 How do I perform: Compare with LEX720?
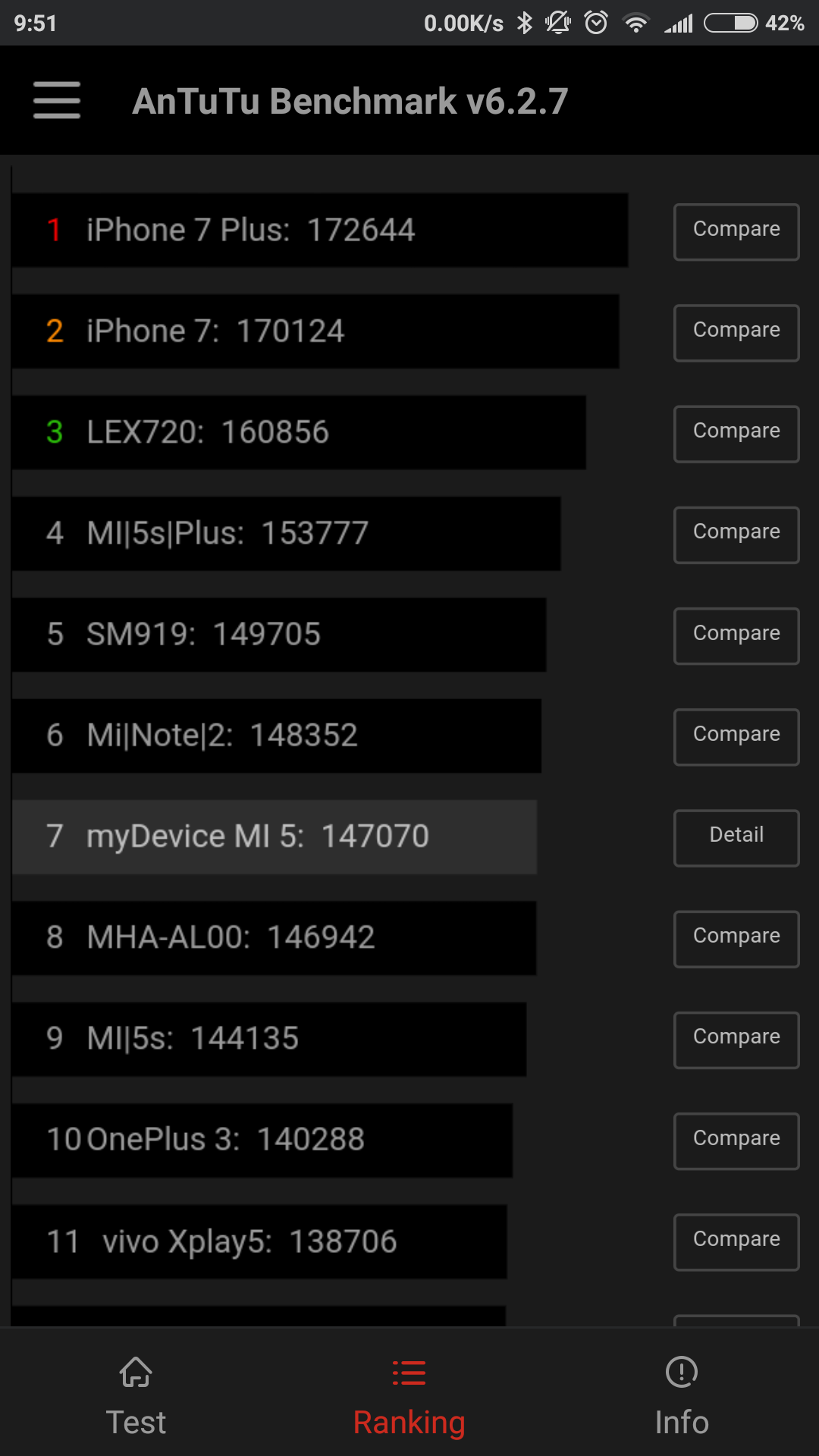tap(736, 434)
